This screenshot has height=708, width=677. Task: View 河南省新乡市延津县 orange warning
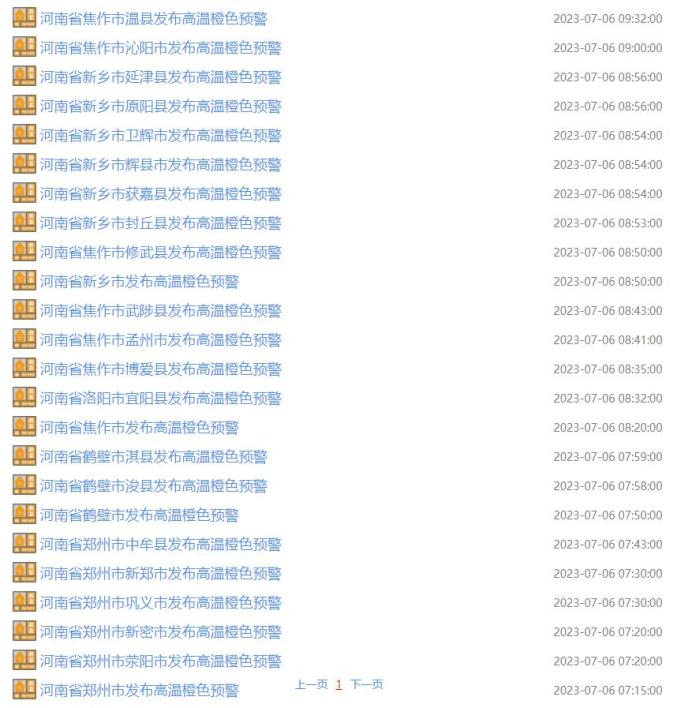[160, 77]
